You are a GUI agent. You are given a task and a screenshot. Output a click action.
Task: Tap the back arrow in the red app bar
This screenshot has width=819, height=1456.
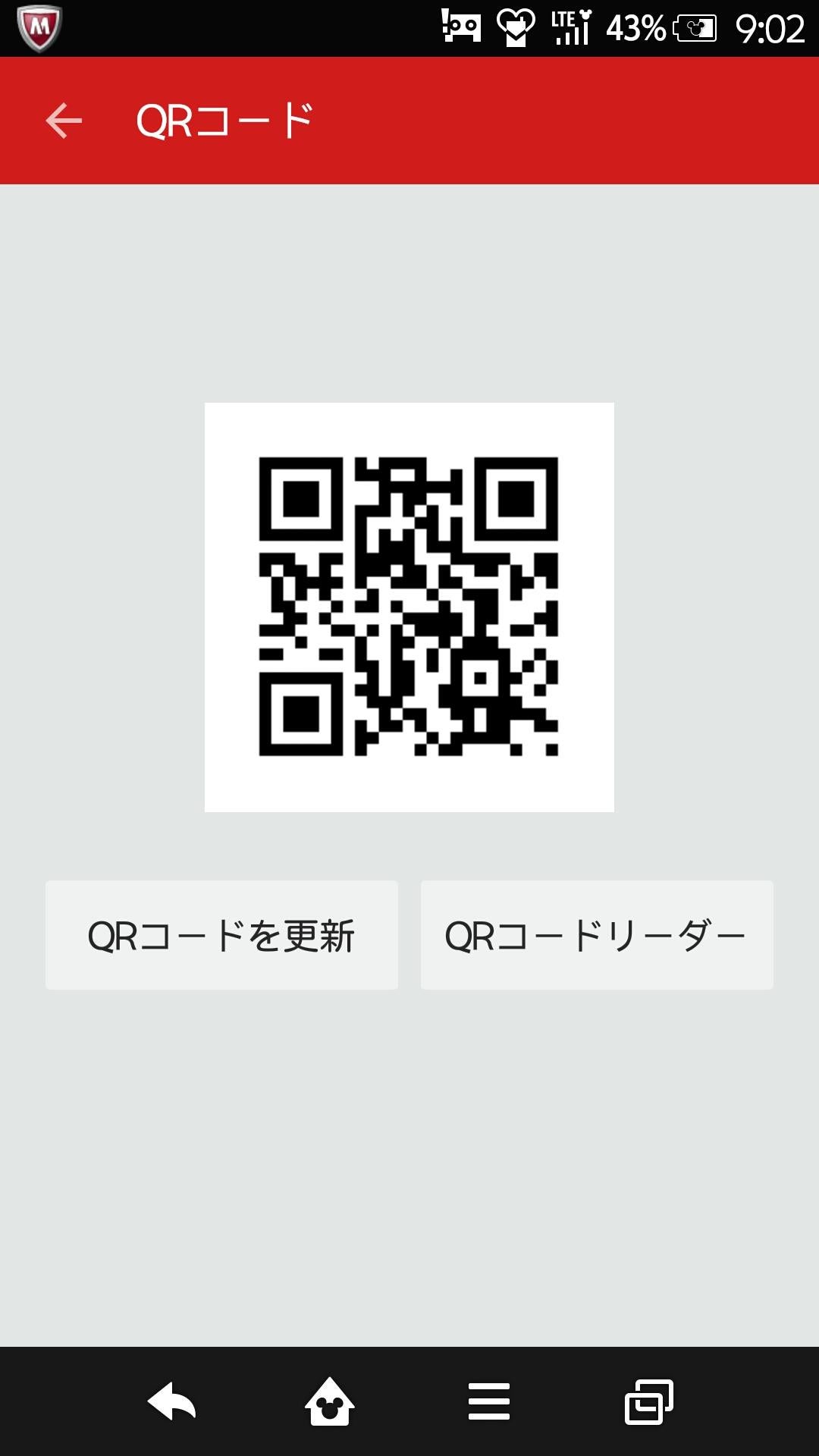(63, 120)
